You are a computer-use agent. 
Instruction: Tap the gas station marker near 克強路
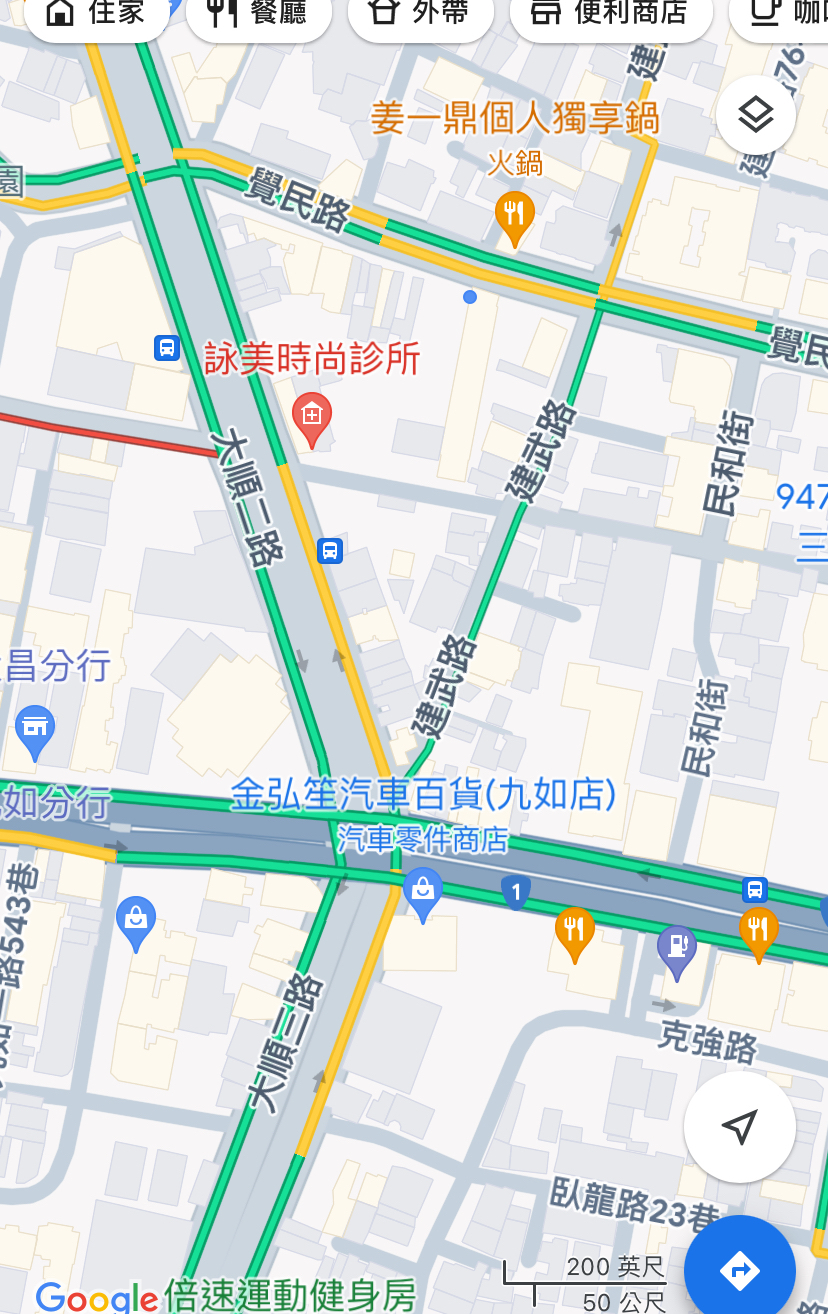coord(677,949)
